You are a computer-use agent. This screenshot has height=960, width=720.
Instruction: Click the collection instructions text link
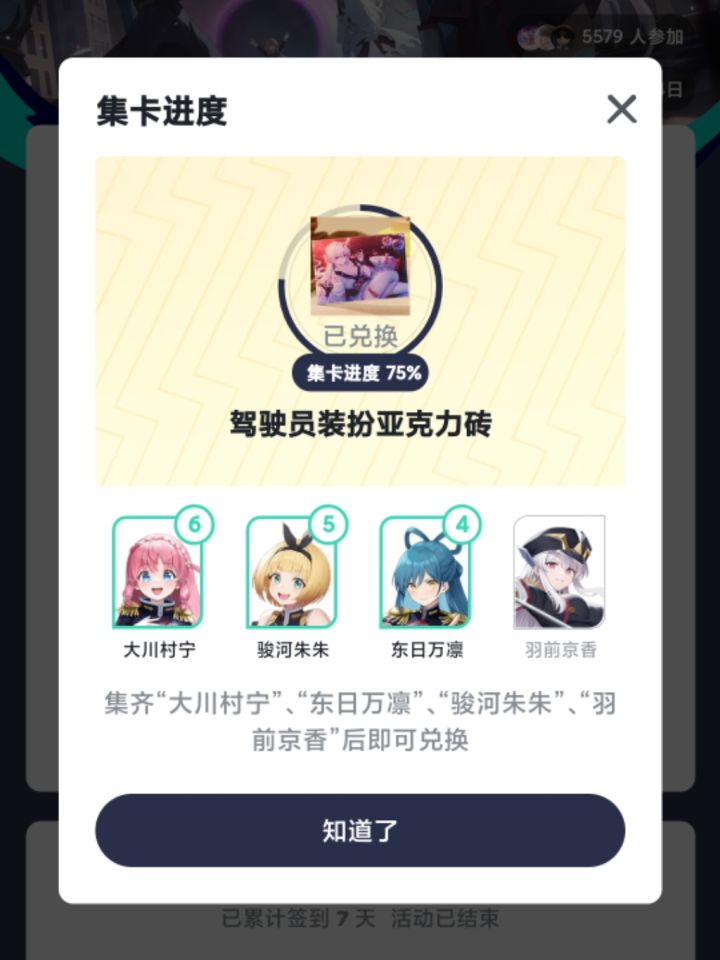point(360,720)
